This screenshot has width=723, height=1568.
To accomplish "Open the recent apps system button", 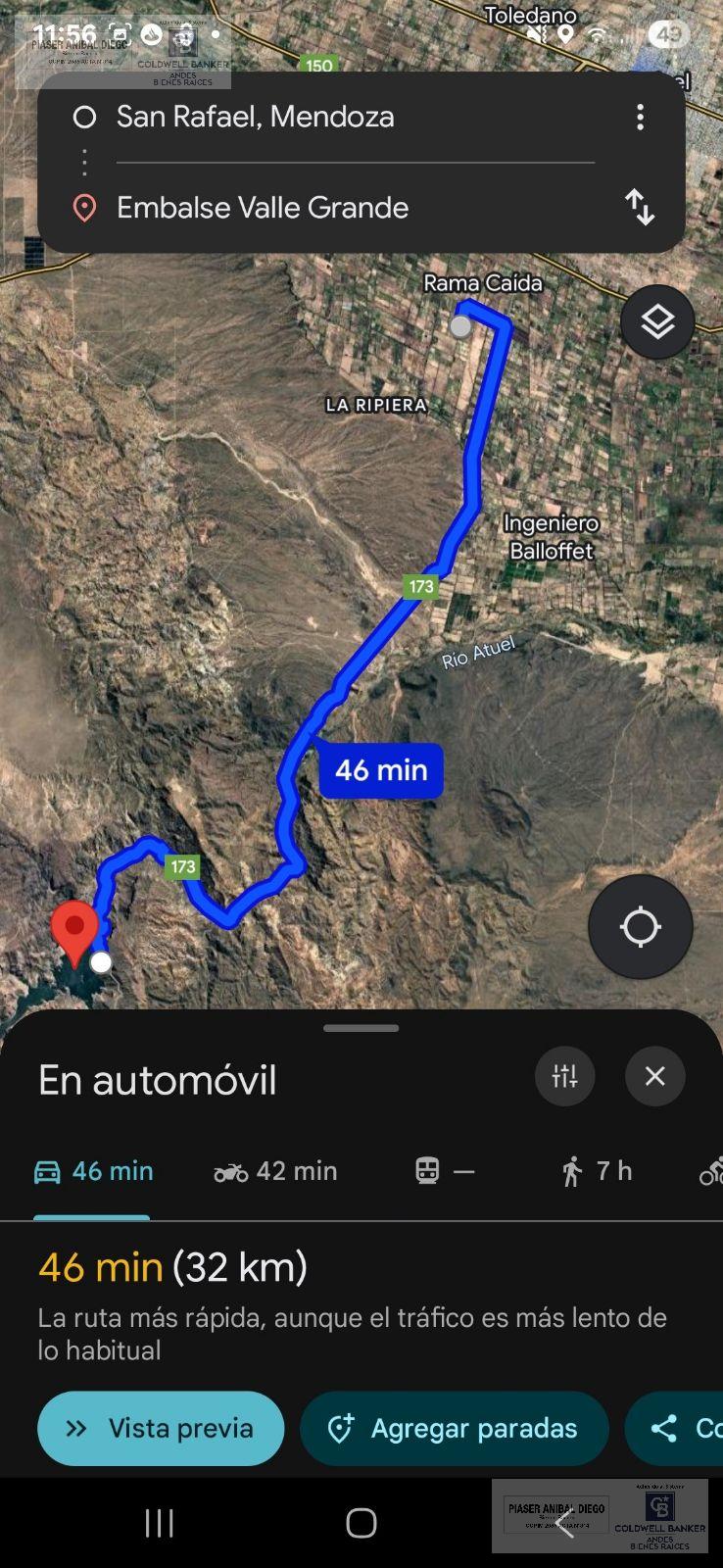I will tap(160, 1523).
